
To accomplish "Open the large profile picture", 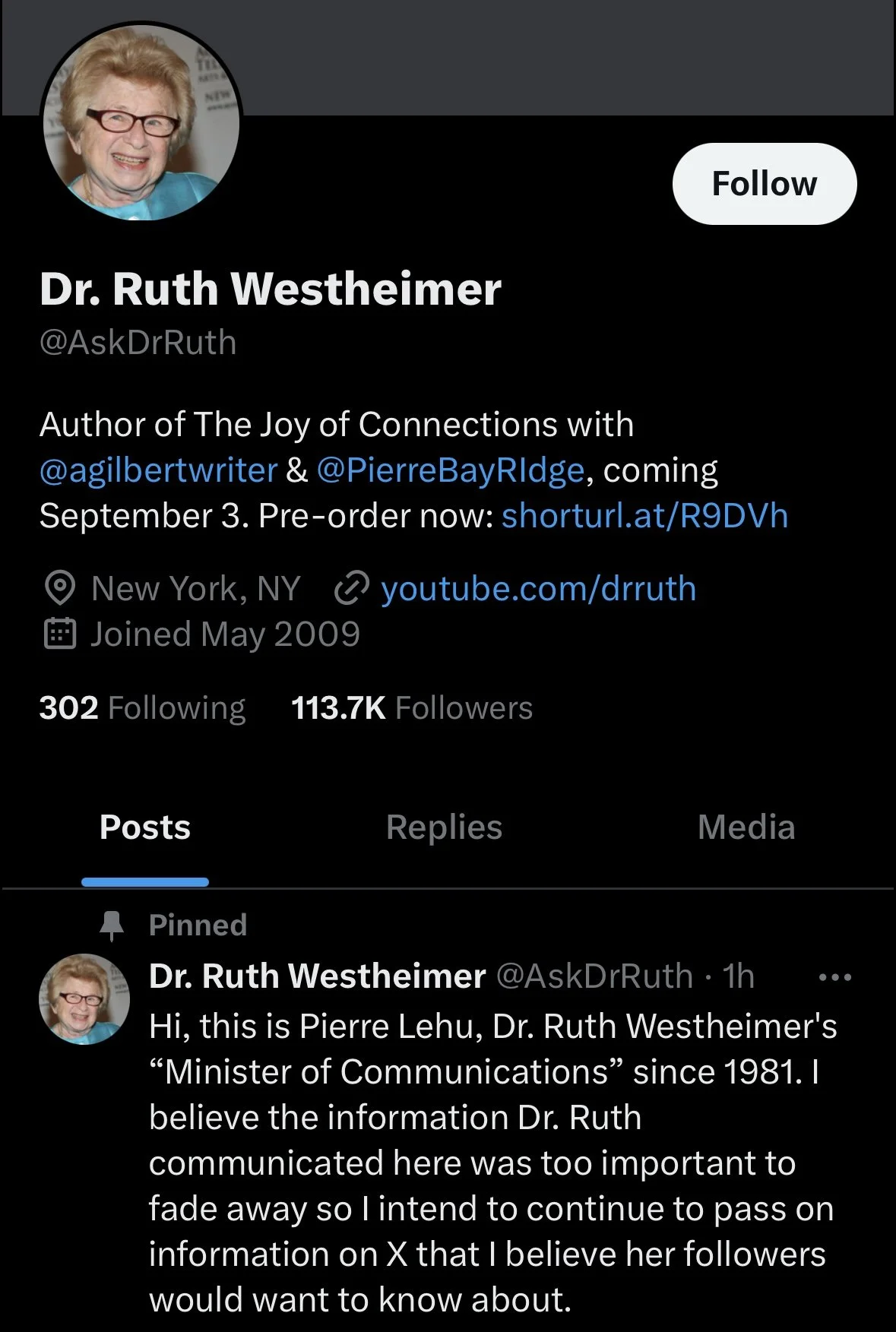I will (141, 123).
